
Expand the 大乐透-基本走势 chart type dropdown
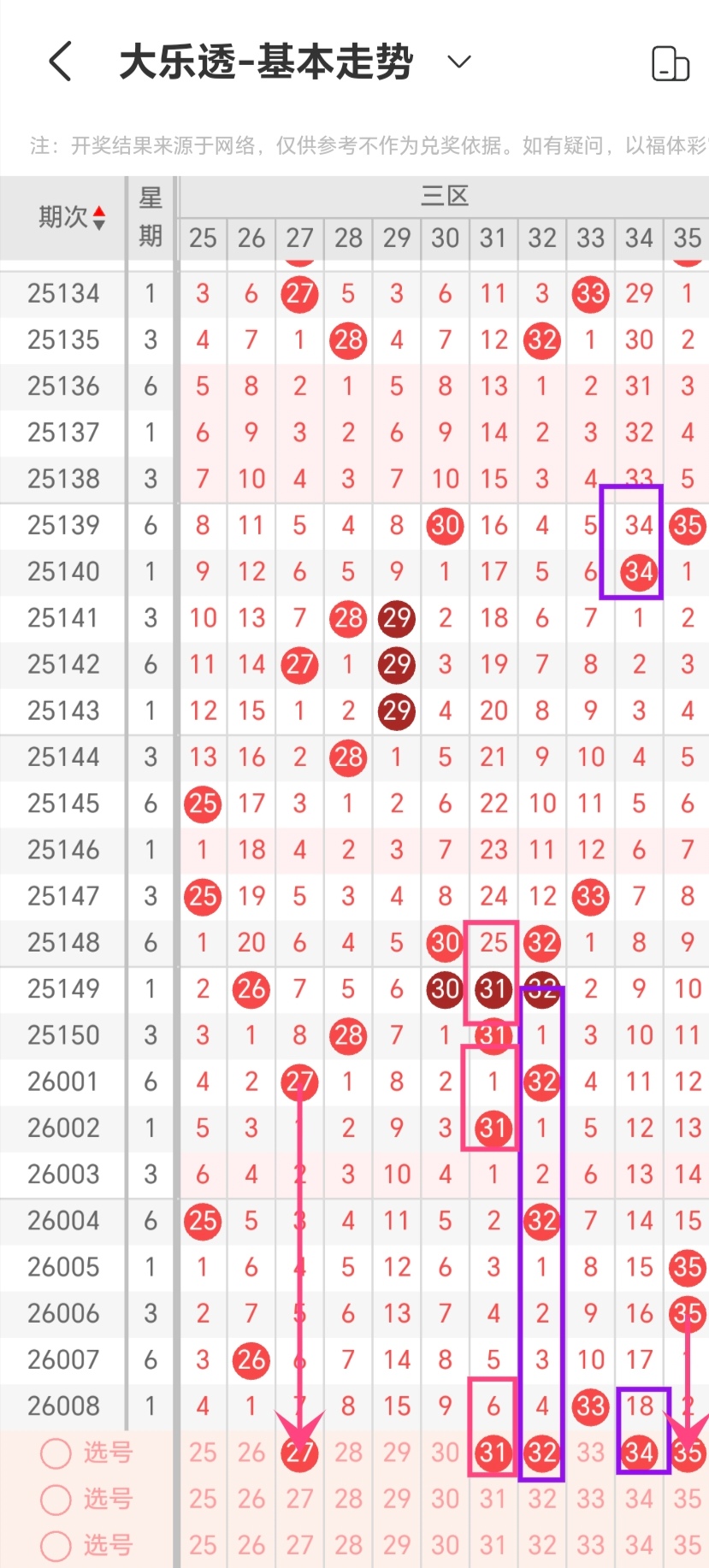pyautogui.click(x=459, y=62)
